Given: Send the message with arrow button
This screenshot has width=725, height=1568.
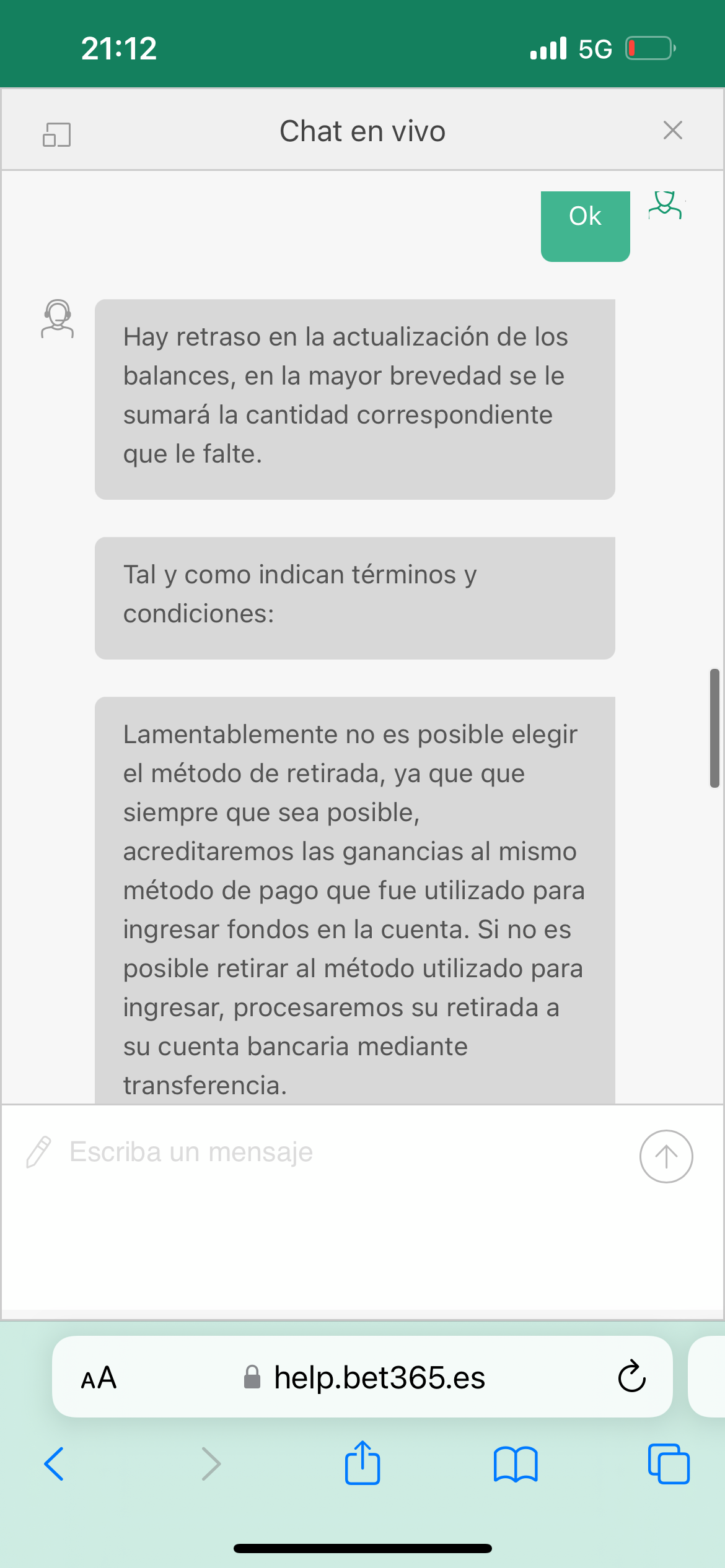Looking at the screenshot, I should (x=666, y=1156).
